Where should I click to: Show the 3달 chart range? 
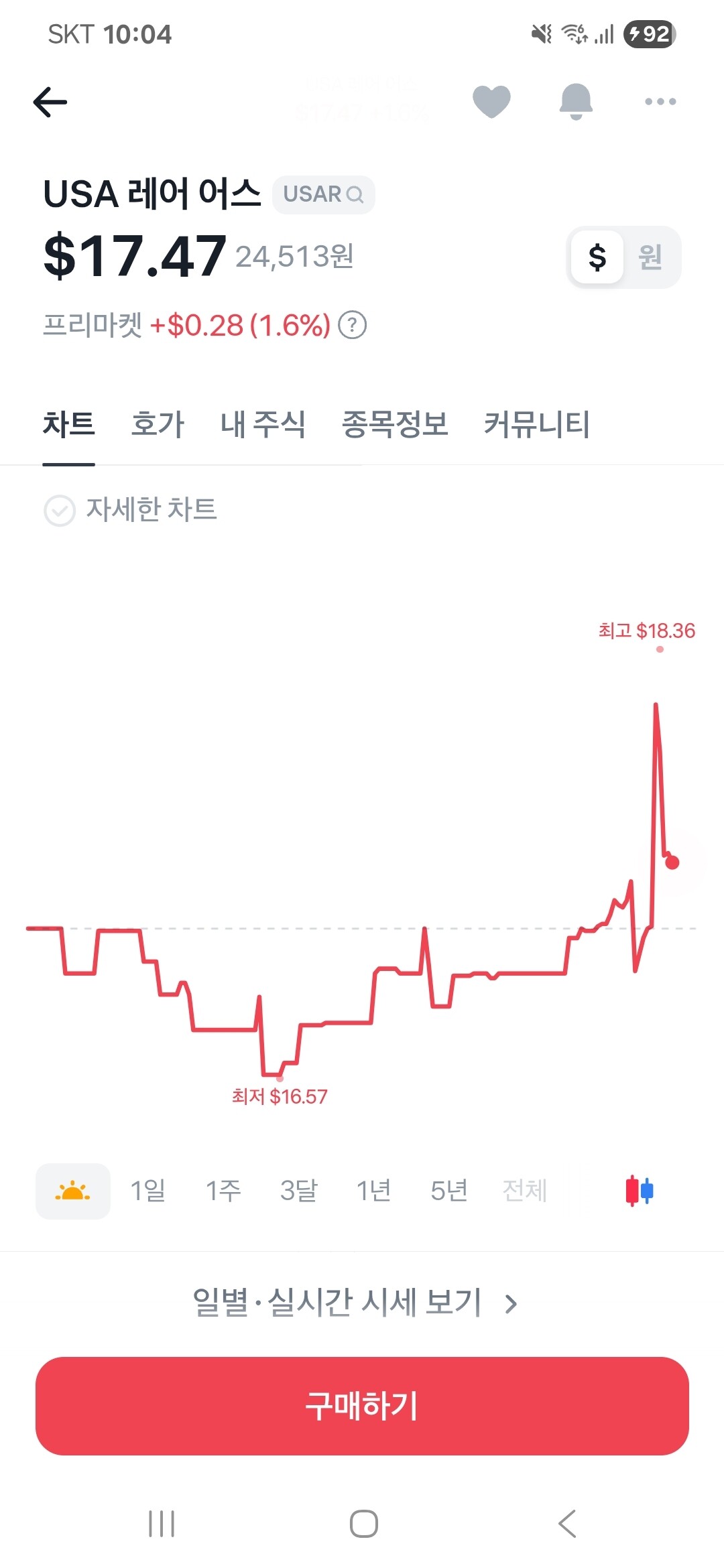tap(298, 1191)
